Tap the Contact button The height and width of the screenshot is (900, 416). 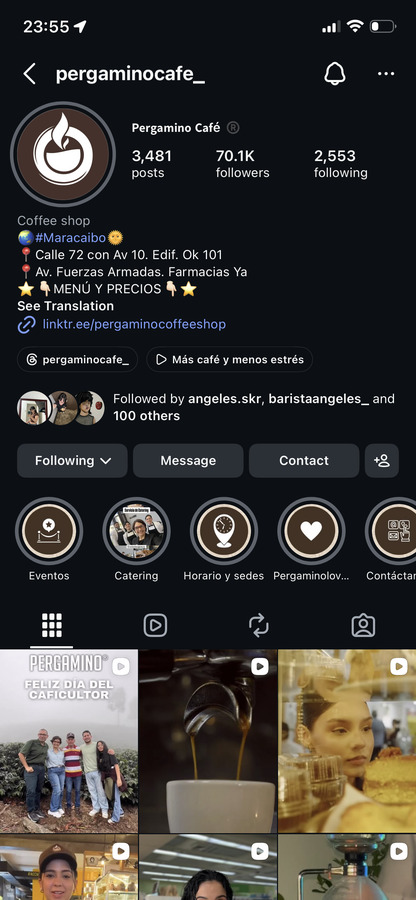[x=304, y=460]
